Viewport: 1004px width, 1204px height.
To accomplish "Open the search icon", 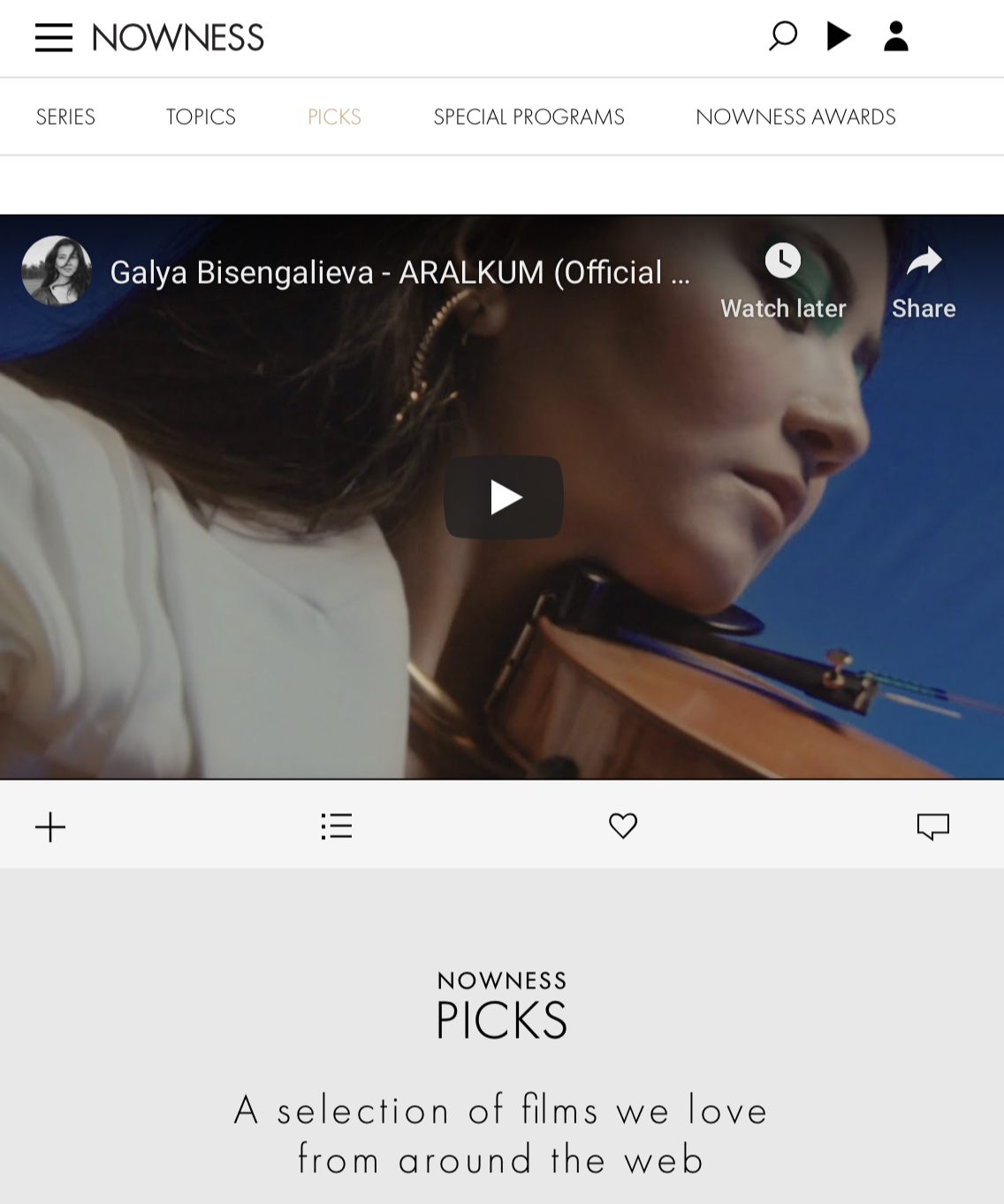I will 782,36.
